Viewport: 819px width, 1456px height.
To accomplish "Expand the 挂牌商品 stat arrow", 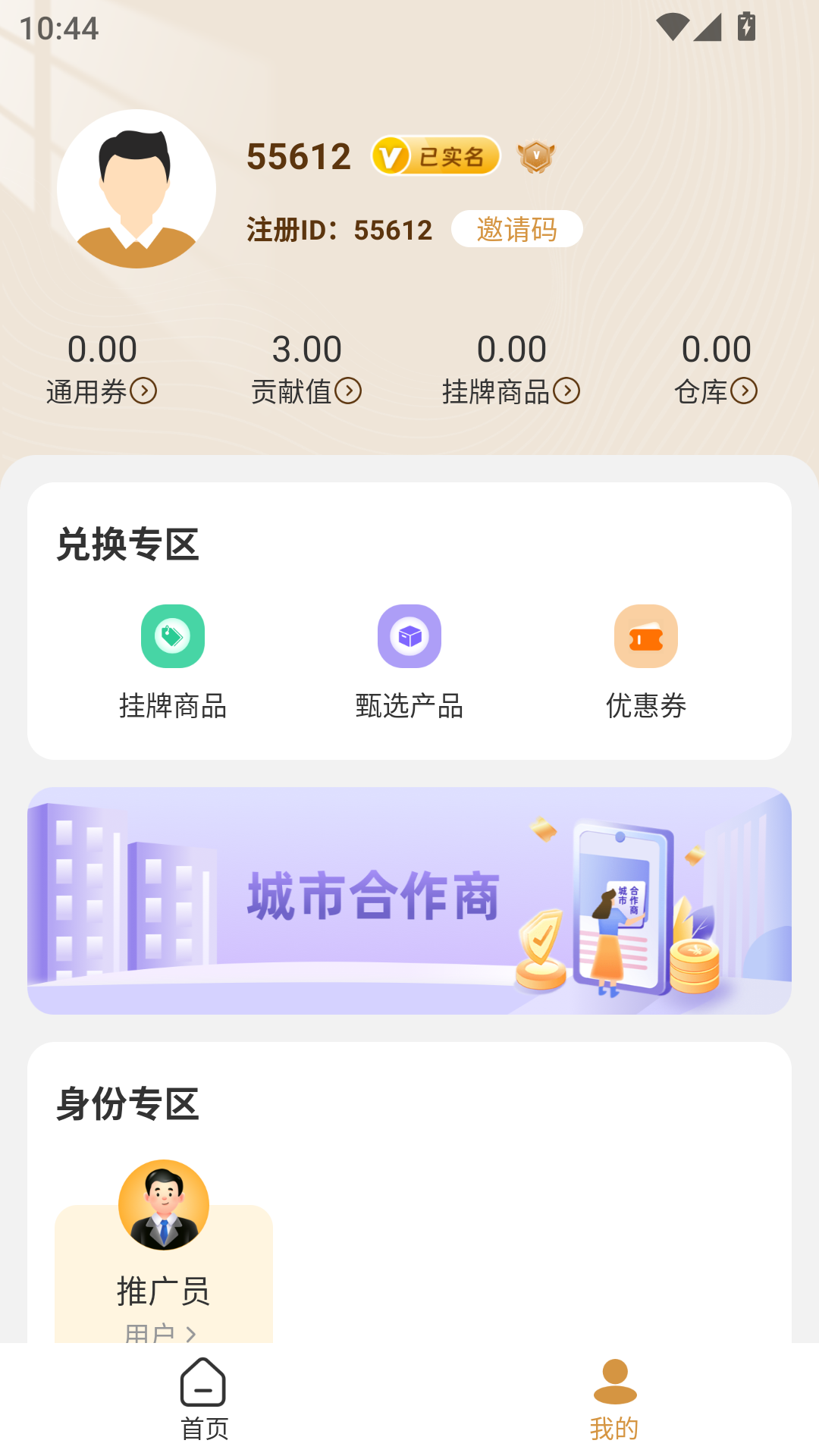I will [x=566, y=393].
